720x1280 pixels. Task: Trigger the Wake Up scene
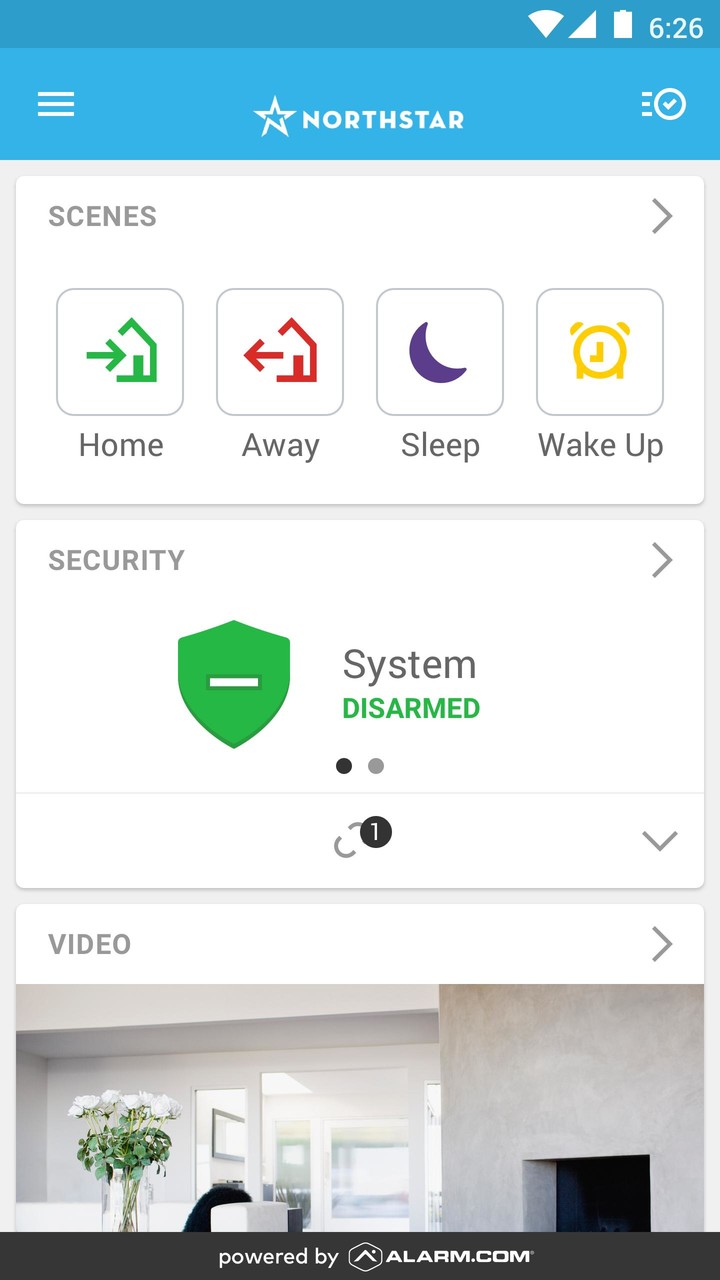tap(600, 352)
